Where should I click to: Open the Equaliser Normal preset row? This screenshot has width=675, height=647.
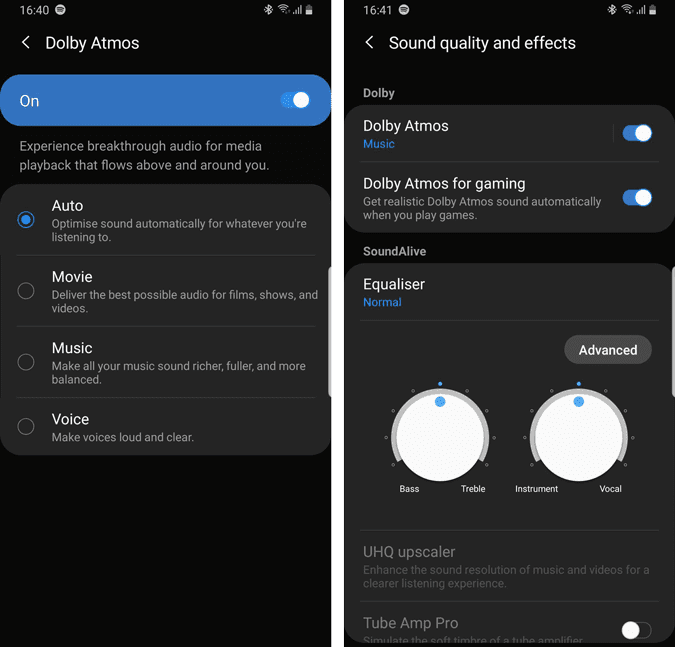509,292
